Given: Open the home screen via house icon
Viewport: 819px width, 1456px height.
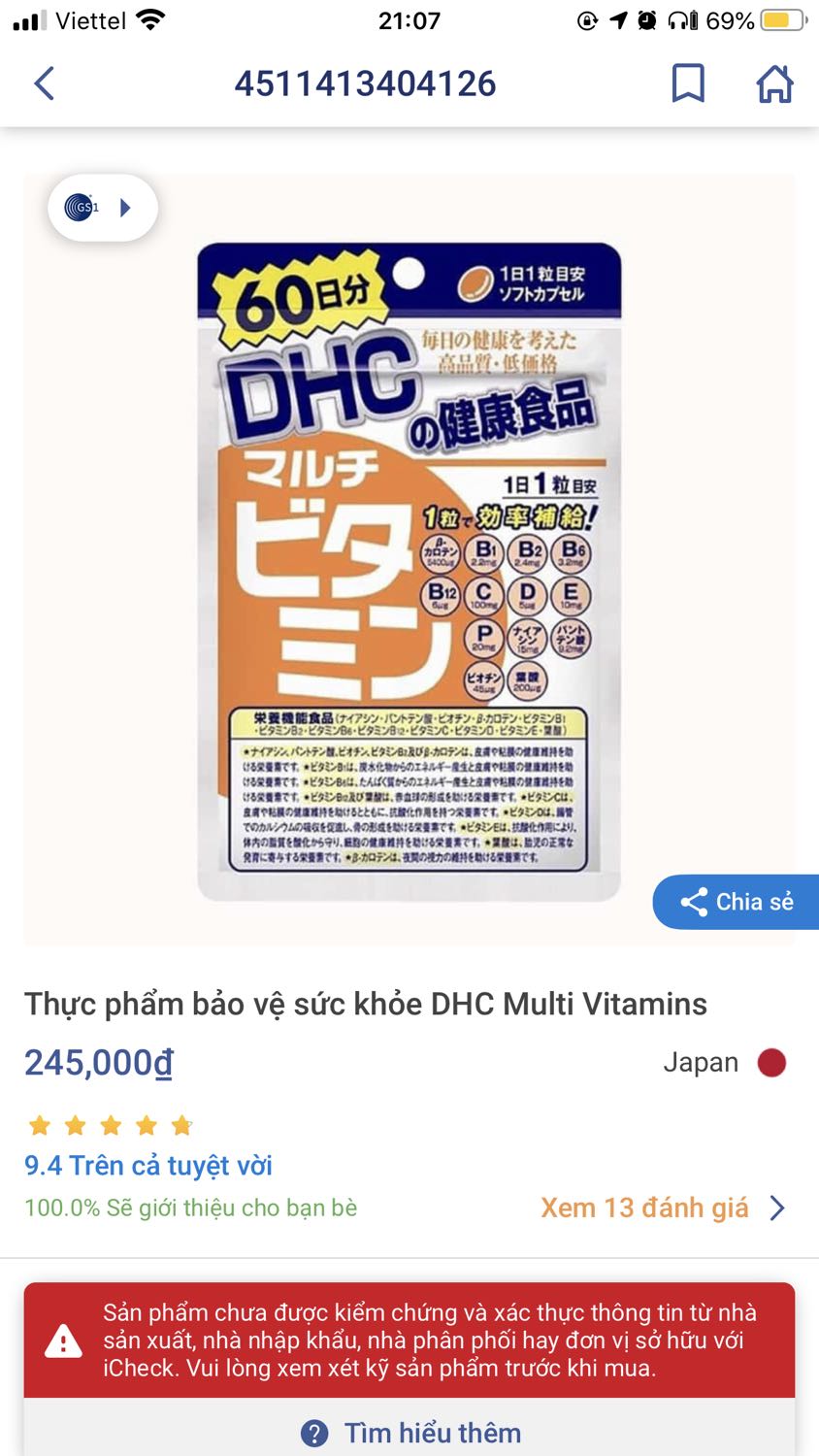Looking at the screenshot, I should (x=774, y=84).
